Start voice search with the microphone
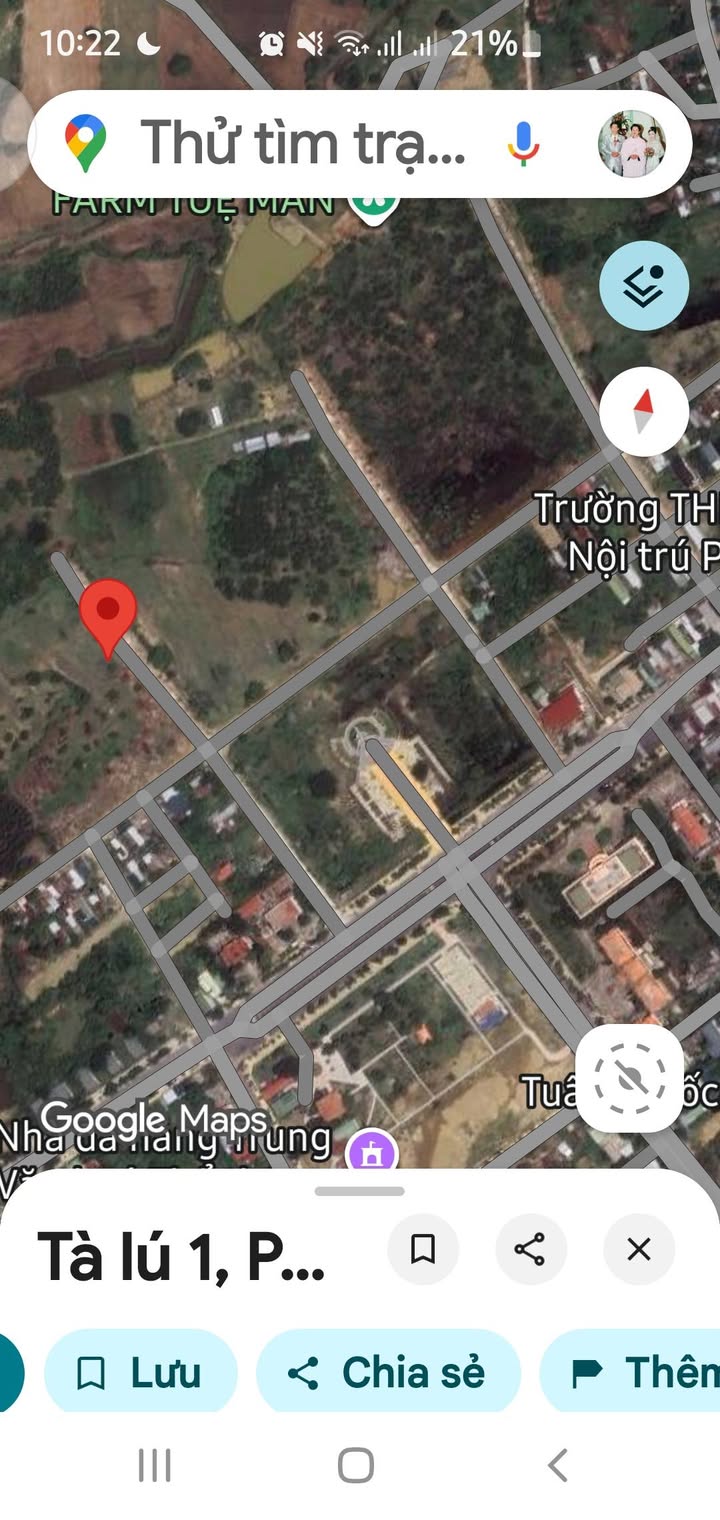The image size is (720, 1520). pyautogui.click(x=523, y=143)
